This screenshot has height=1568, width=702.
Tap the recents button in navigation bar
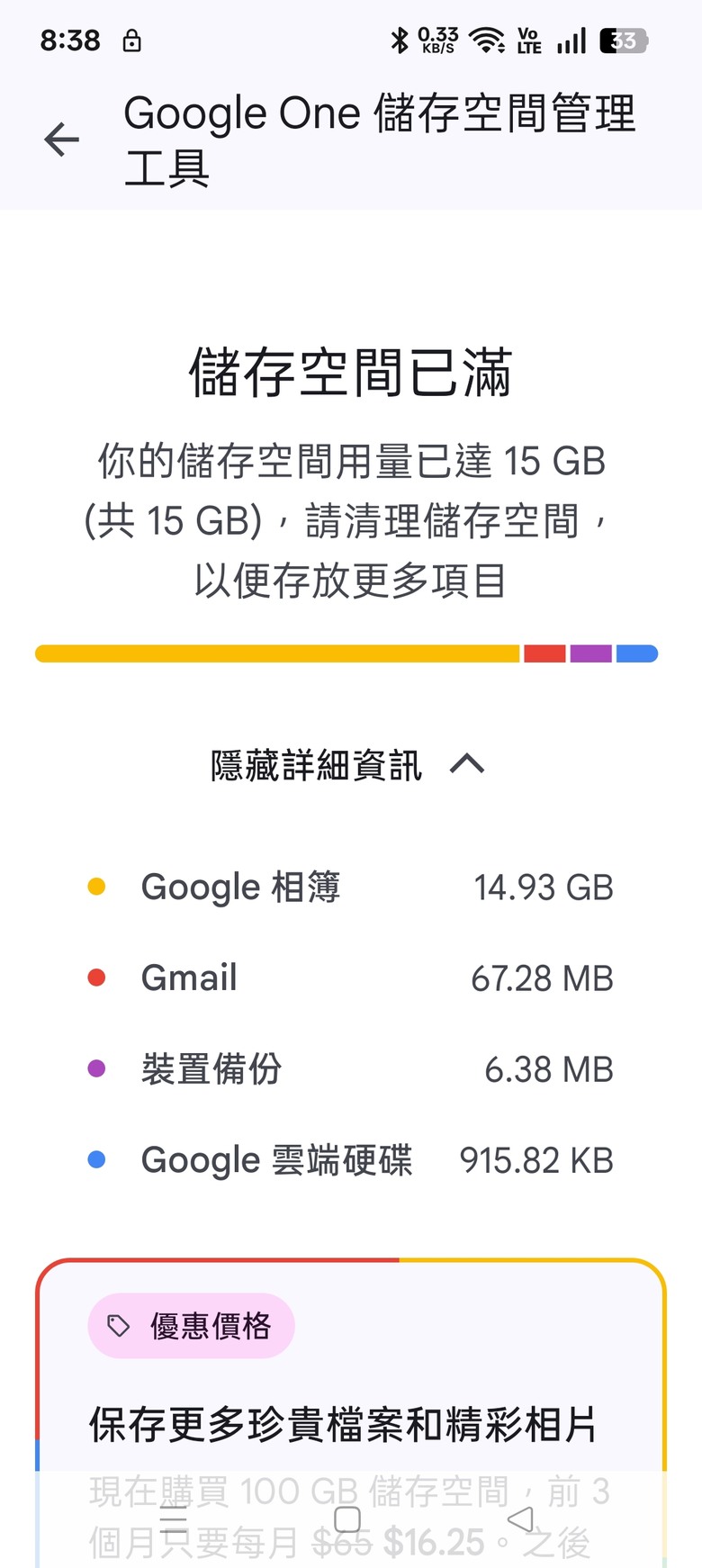click(x=174, y=1518)
